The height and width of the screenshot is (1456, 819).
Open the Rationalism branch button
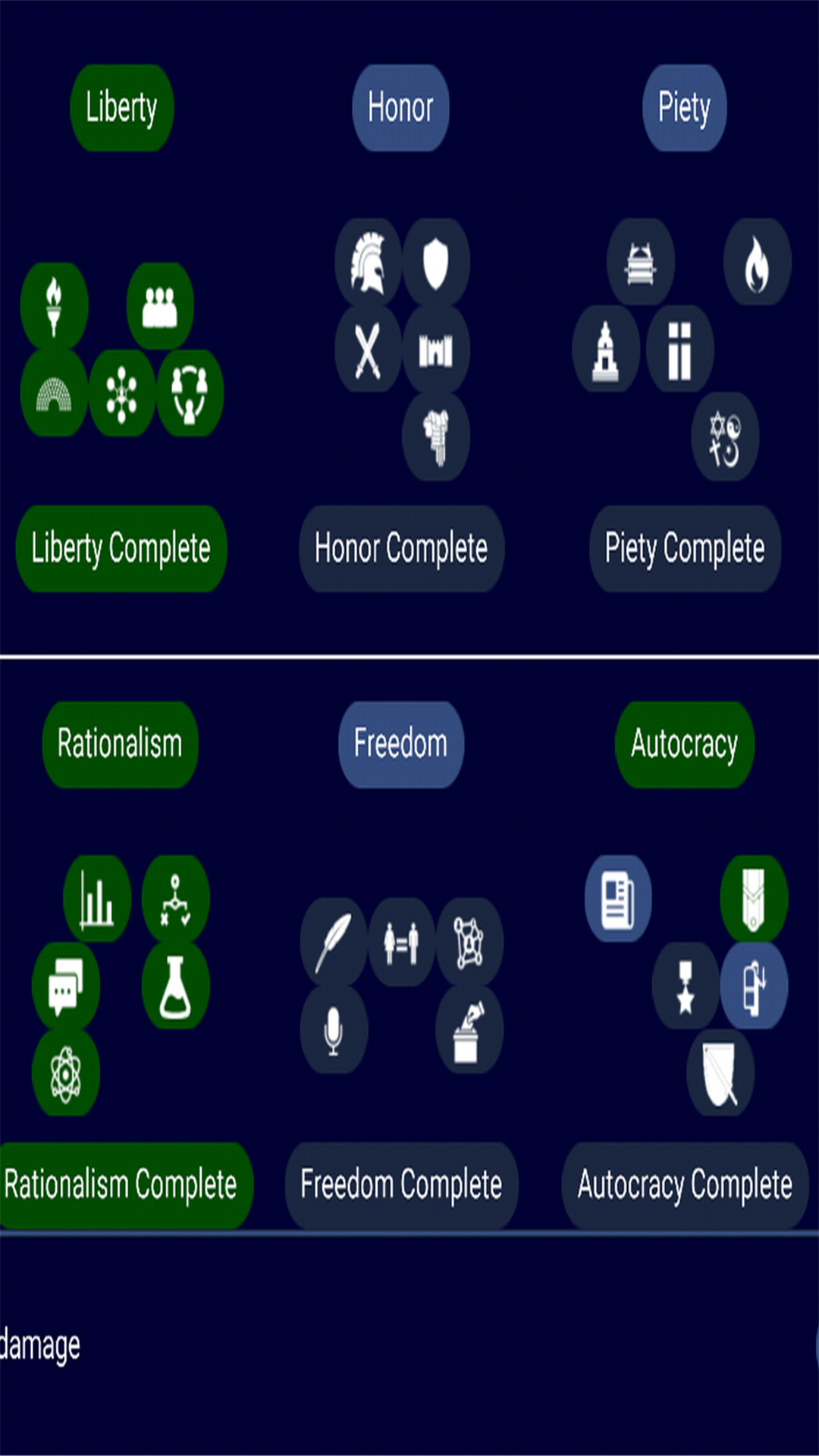120,744
